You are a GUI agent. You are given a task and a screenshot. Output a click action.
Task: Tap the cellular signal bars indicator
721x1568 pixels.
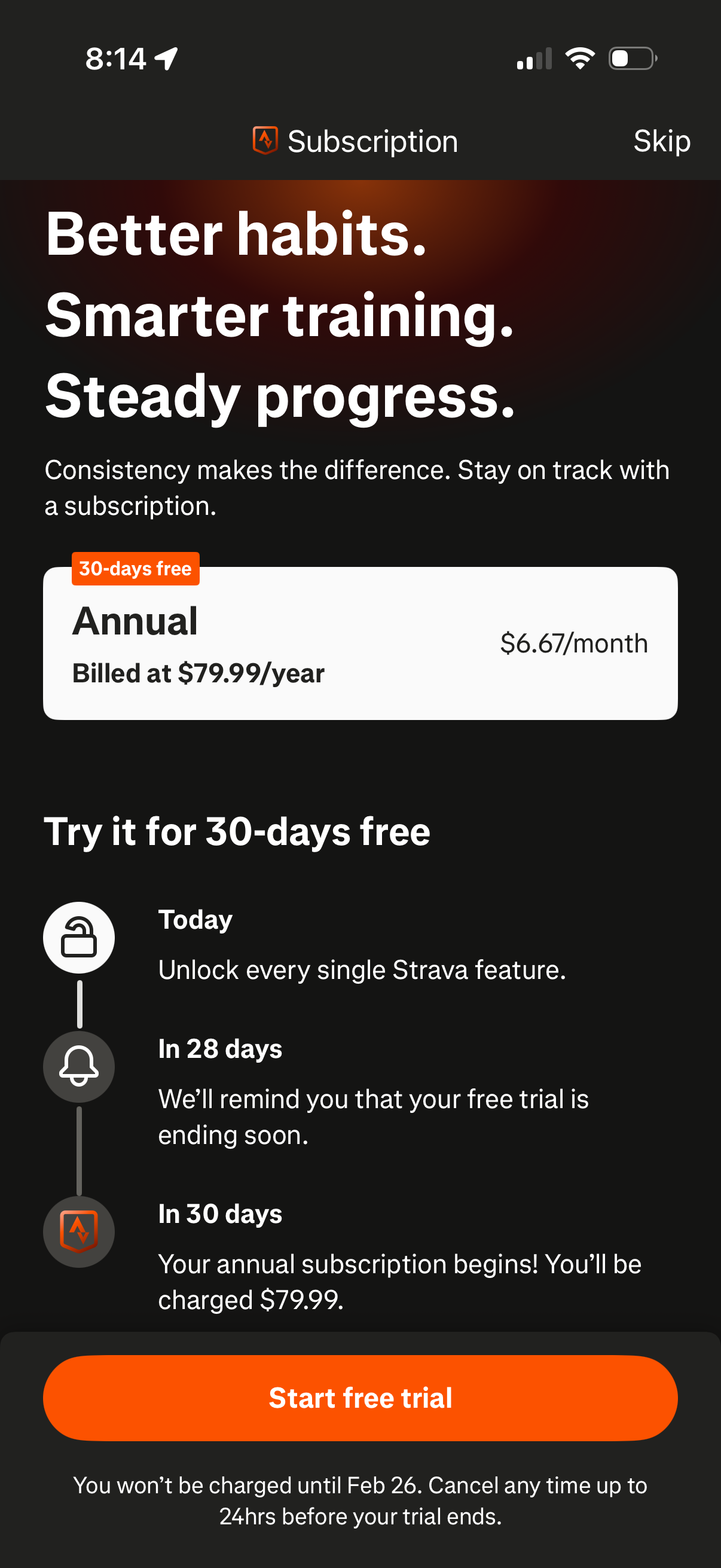534,58
